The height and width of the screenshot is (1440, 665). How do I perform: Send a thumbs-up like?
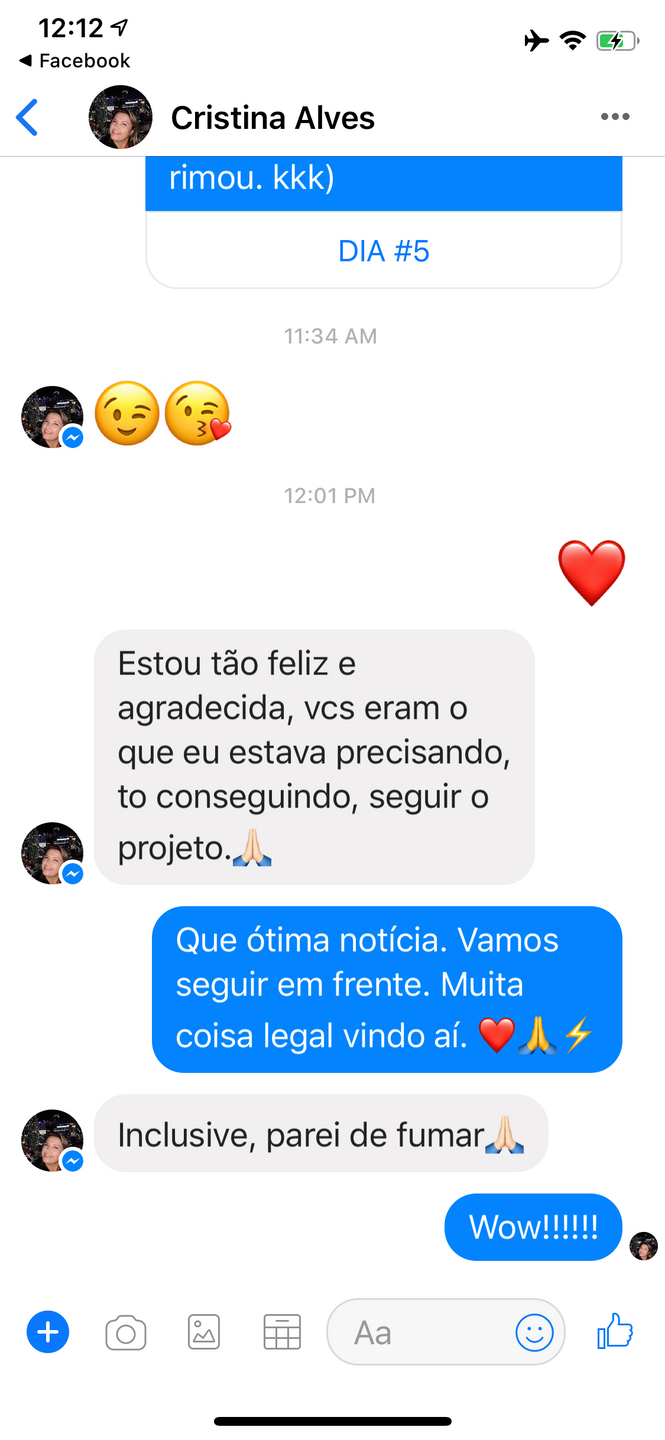(615, 1332)
